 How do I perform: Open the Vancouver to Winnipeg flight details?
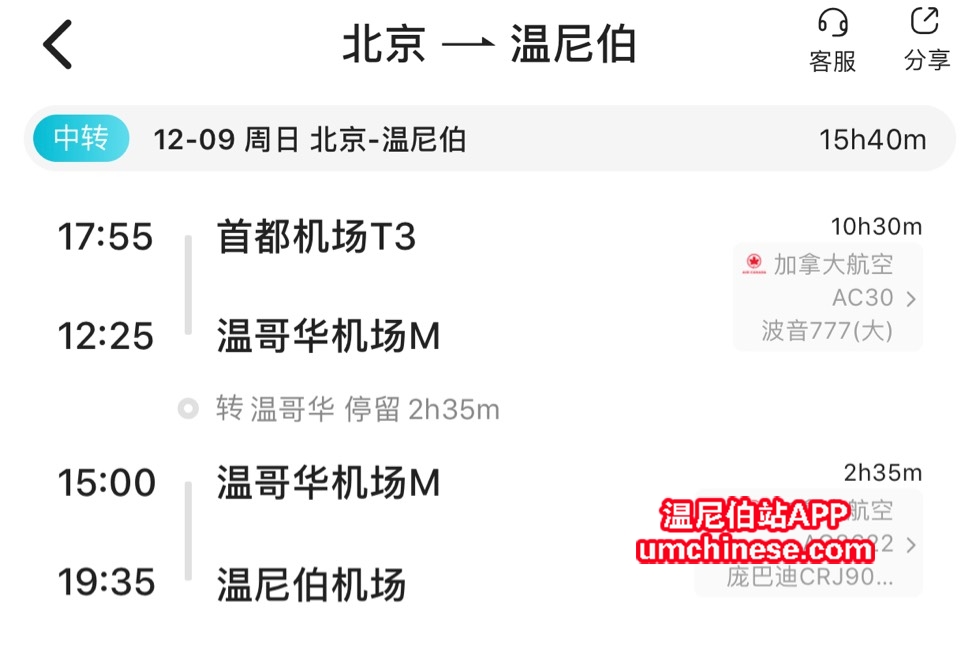[808, 546]
